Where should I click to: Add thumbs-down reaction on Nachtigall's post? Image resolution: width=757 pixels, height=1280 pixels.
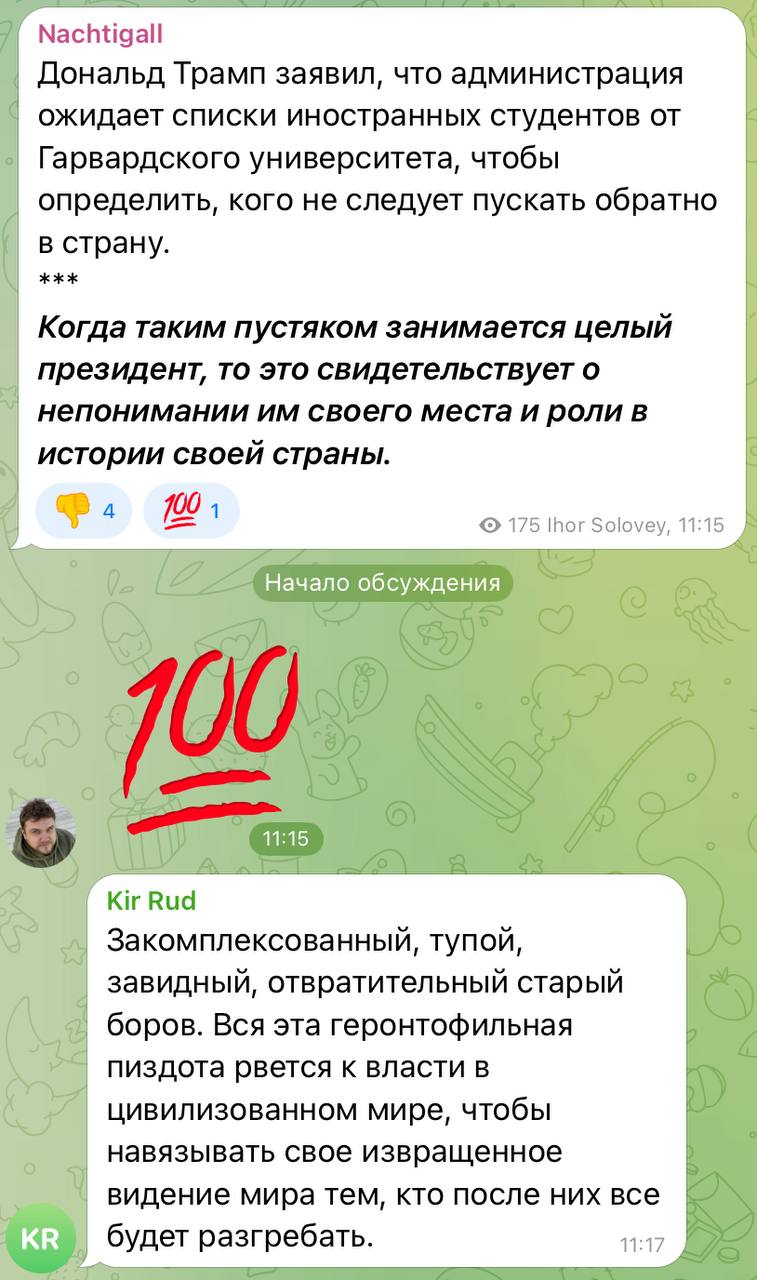point(83,512)
